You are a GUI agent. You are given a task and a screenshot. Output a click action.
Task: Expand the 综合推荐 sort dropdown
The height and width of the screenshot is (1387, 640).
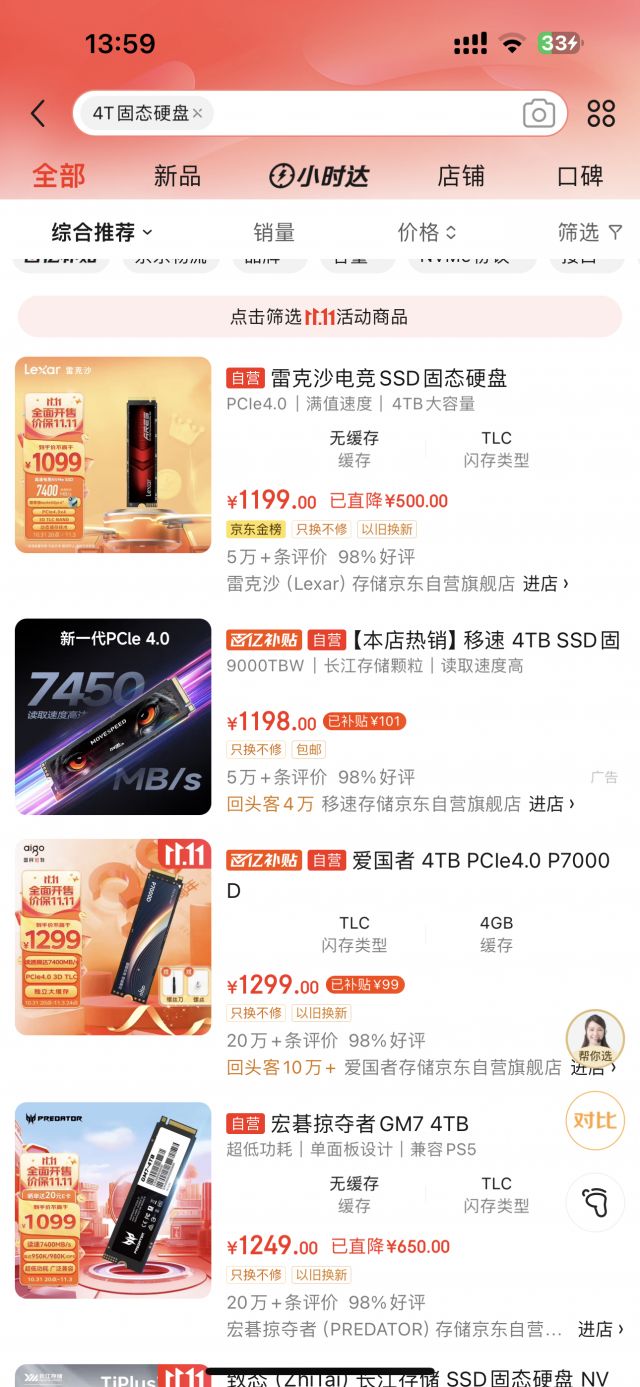click(102, 233)
